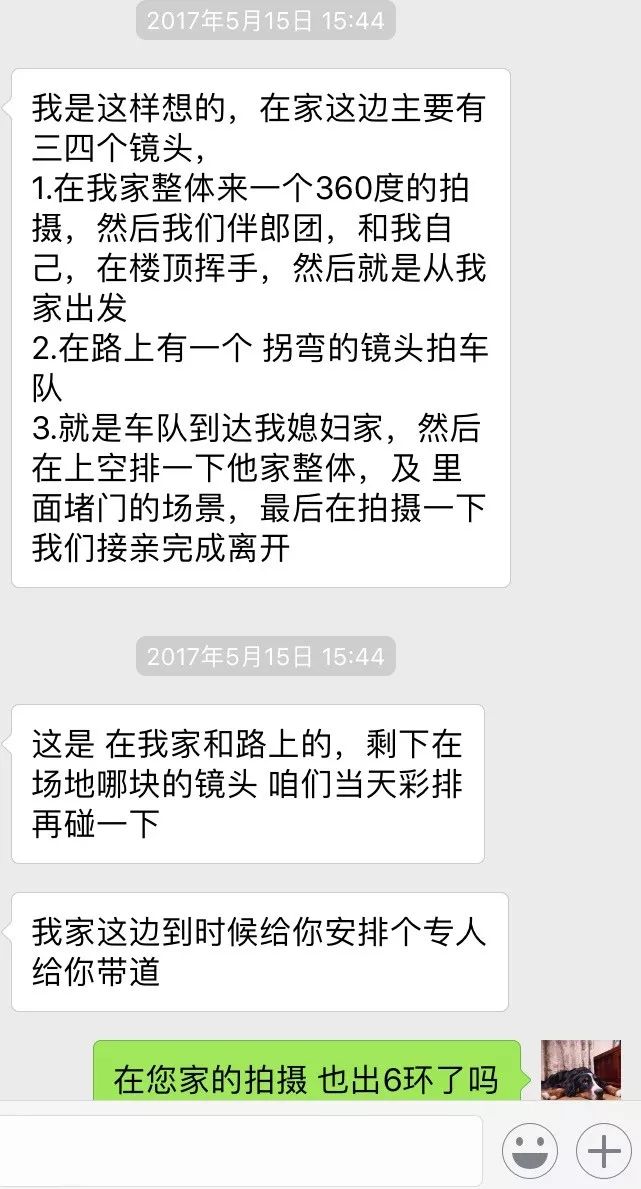Open the emoji sticker panel
The width and height of the screenshot is (641, 1189).
(529, 1152)
